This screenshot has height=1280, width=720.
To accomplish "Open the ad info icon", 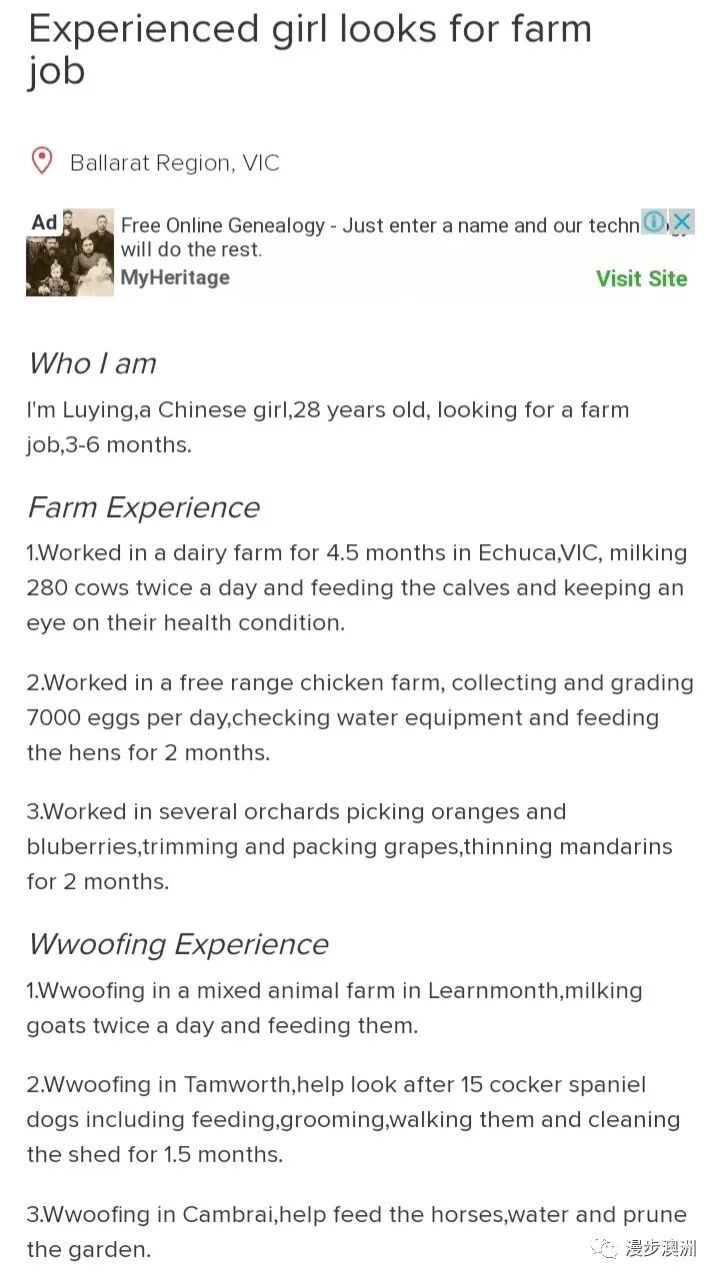I will tap(654, 222).
